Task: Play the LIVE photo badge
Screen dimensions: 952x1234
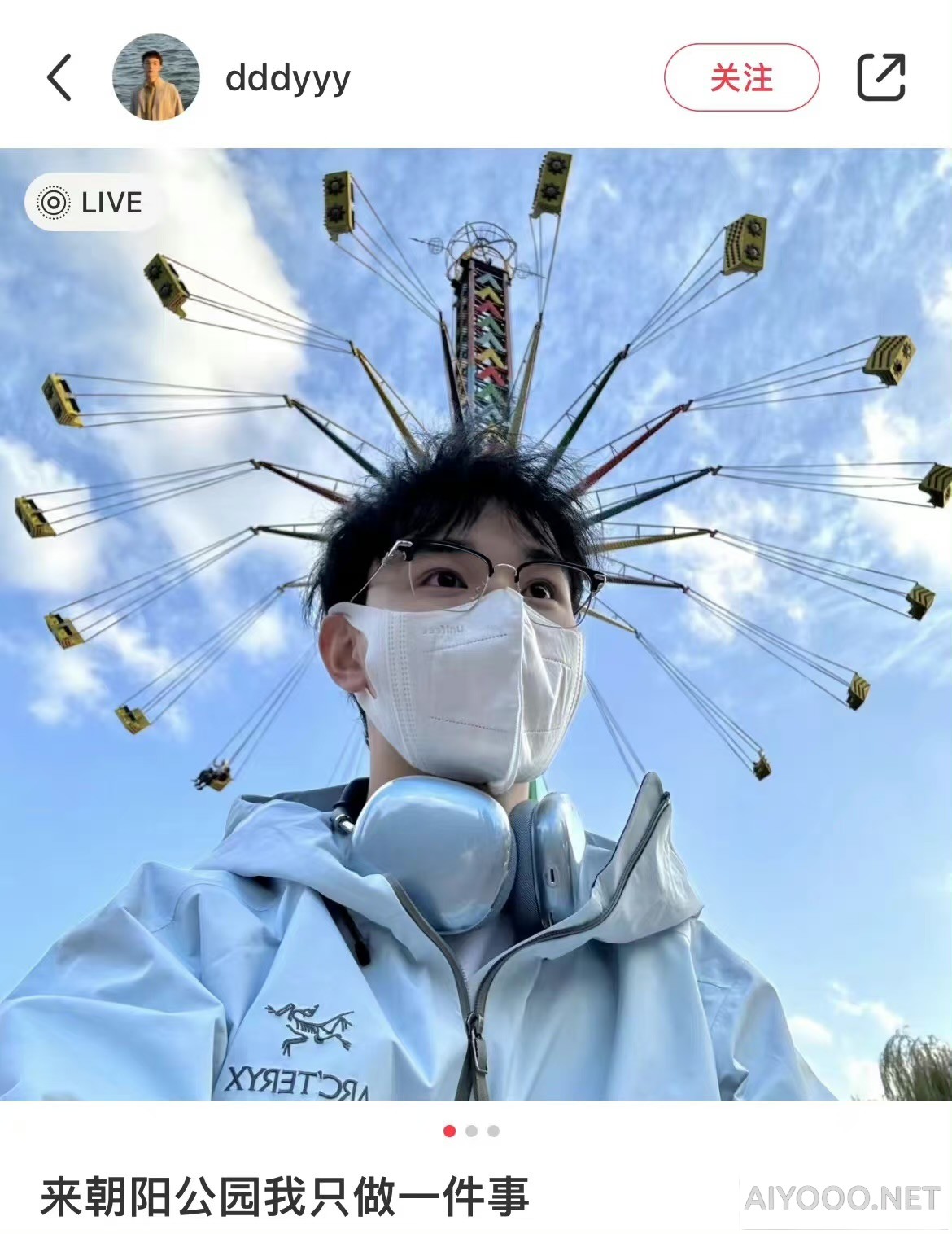Action: pos(91,202)
